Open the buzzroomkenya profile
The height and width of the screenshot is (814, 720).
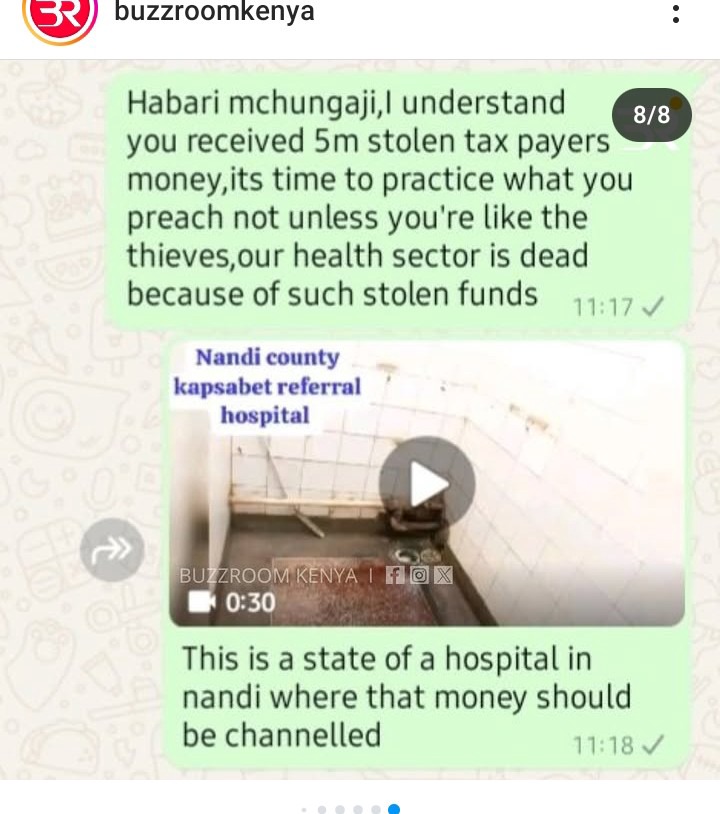point(214,13)
